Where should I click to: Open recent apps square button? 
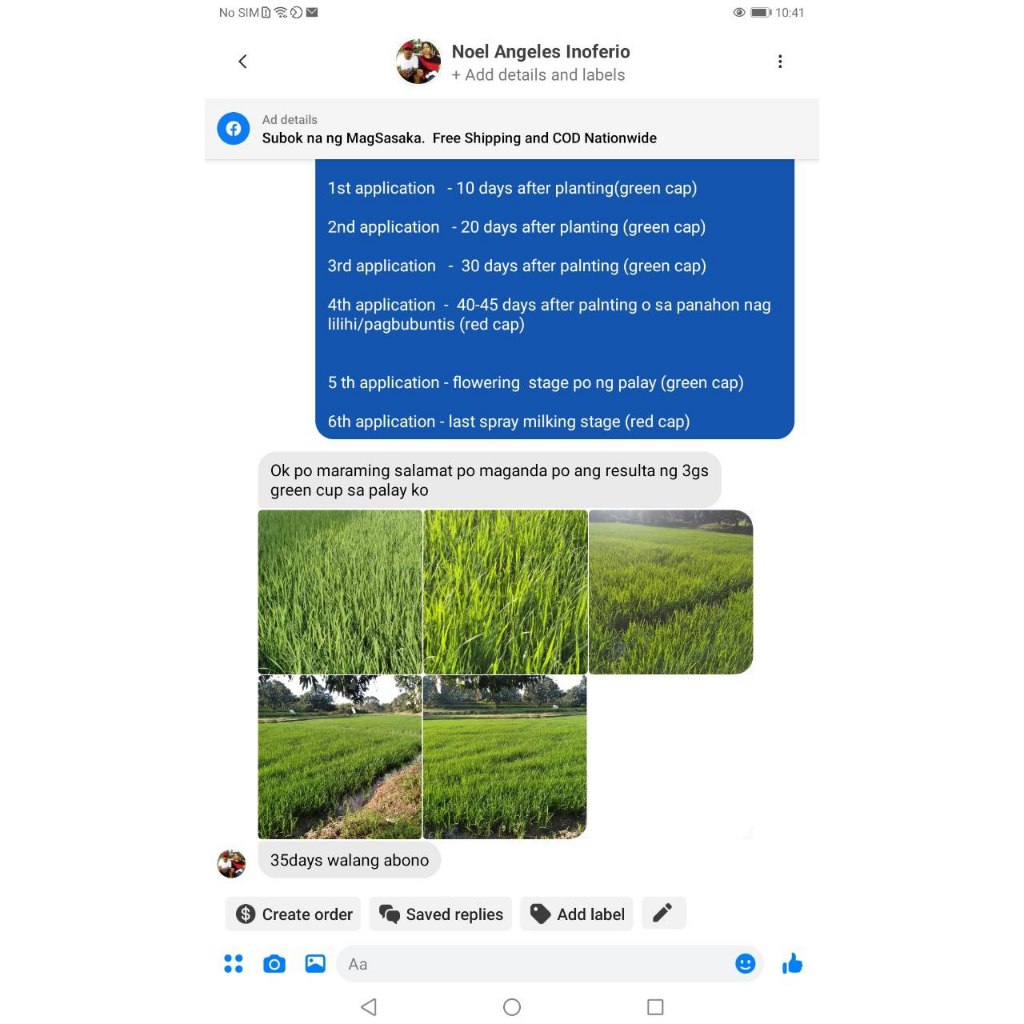tap(655, 1007)
